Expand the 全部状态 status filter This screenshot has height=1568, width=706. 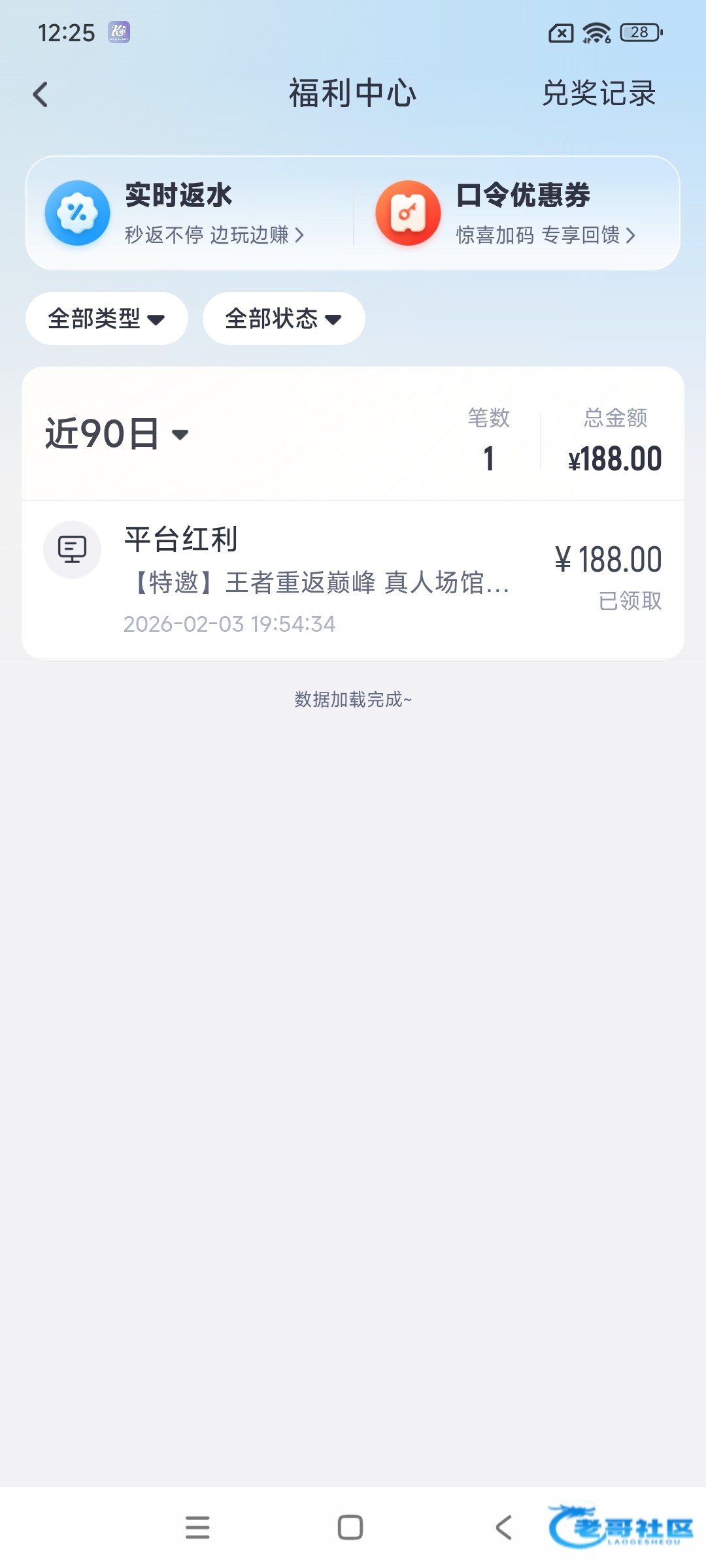(x=284, y=319)
